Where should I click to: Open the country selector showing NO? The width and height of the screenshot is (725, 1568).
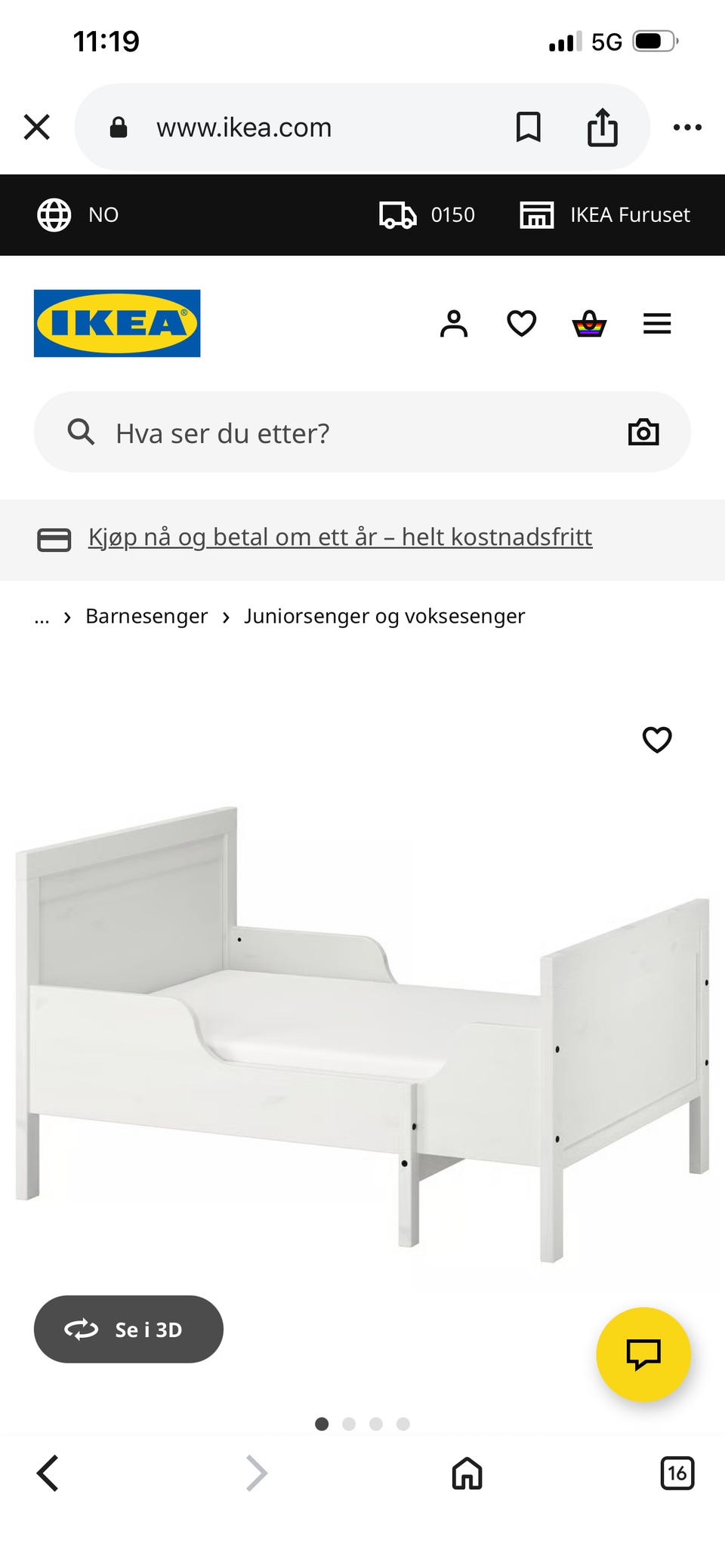pos(79,214)
